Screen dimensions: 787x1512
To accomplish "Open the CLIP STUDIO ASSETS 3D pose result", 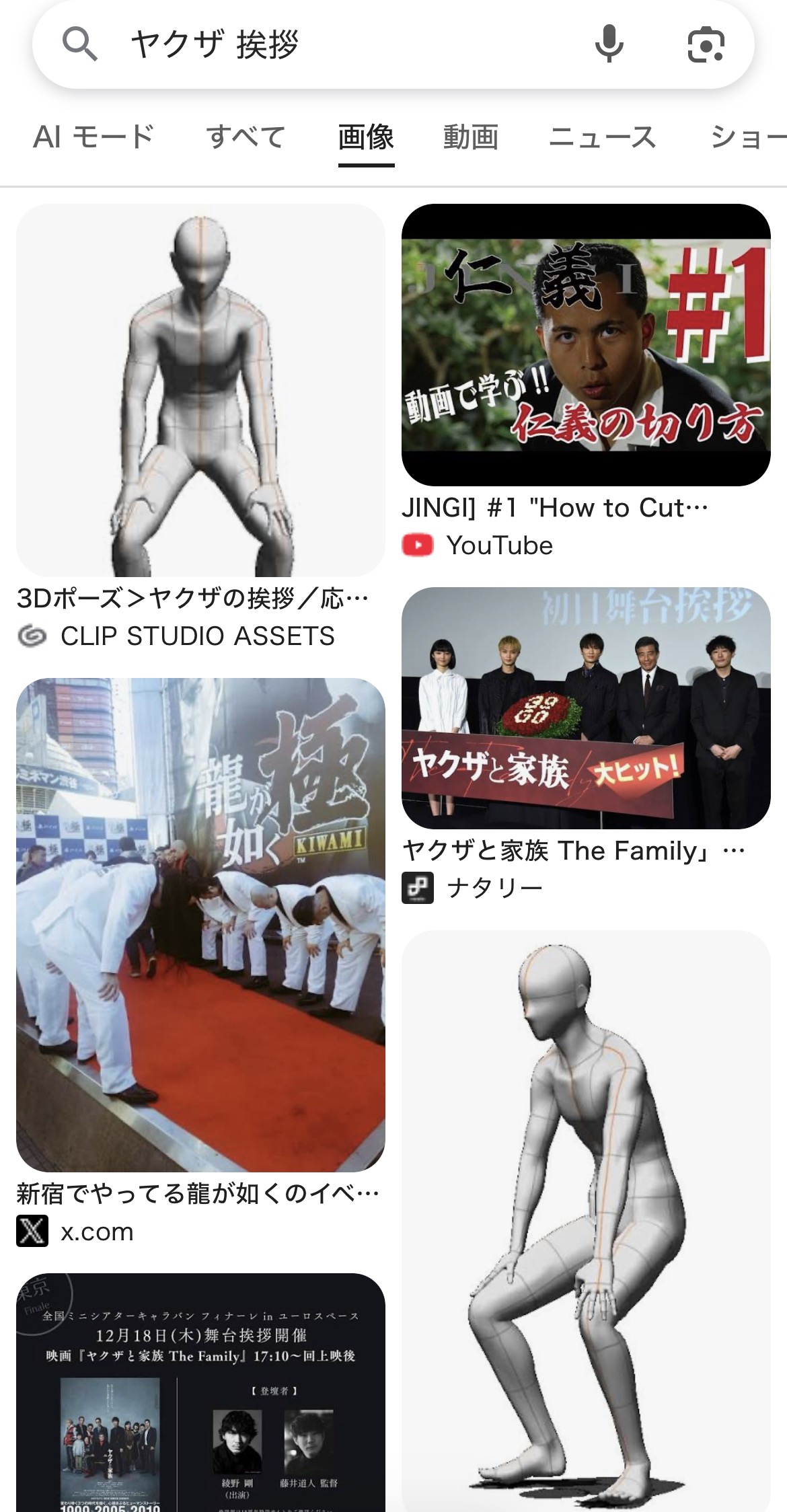I will 200,390.
